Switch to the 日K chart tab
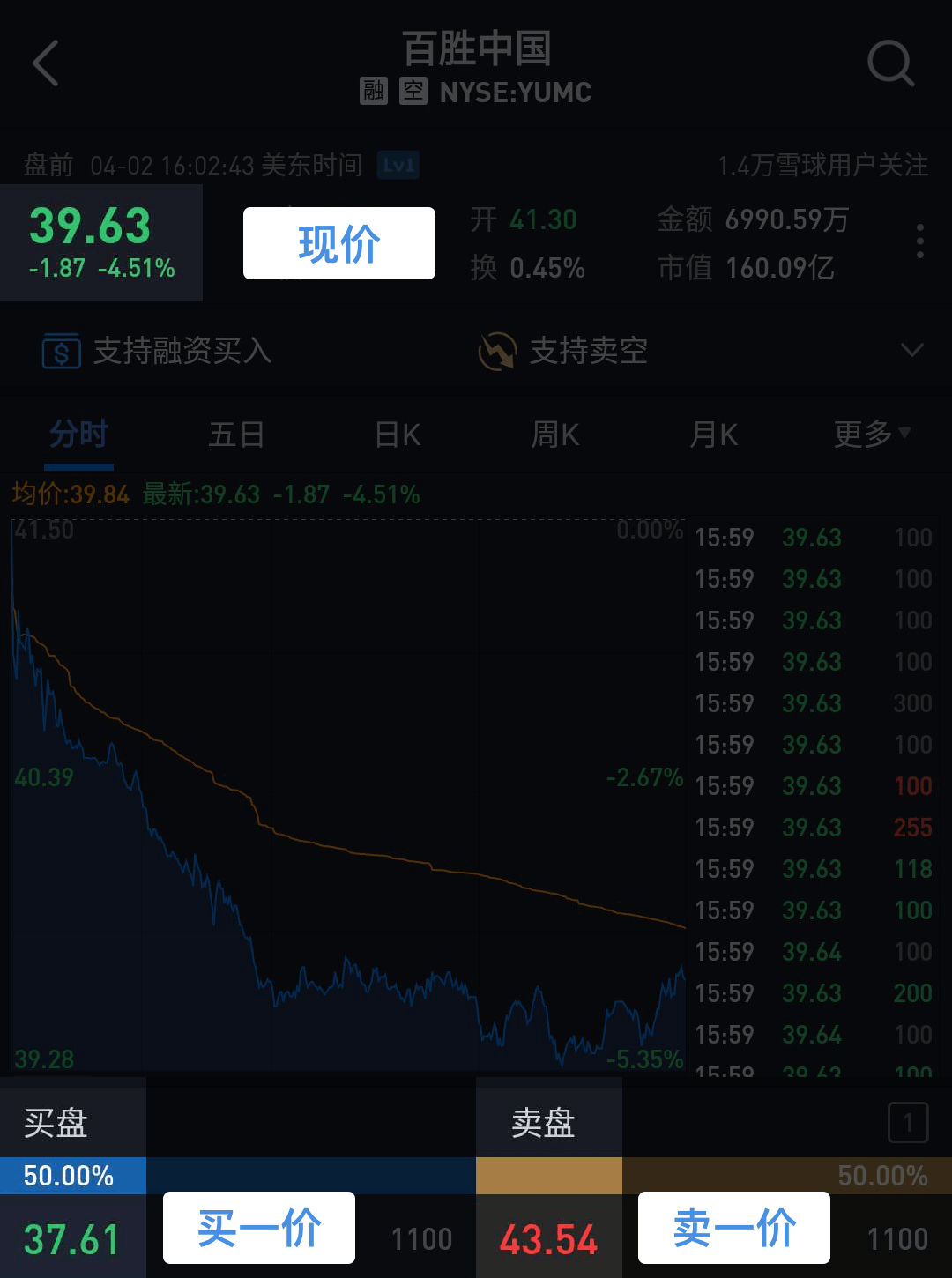Screen dimensions: 952x1278 398,435
